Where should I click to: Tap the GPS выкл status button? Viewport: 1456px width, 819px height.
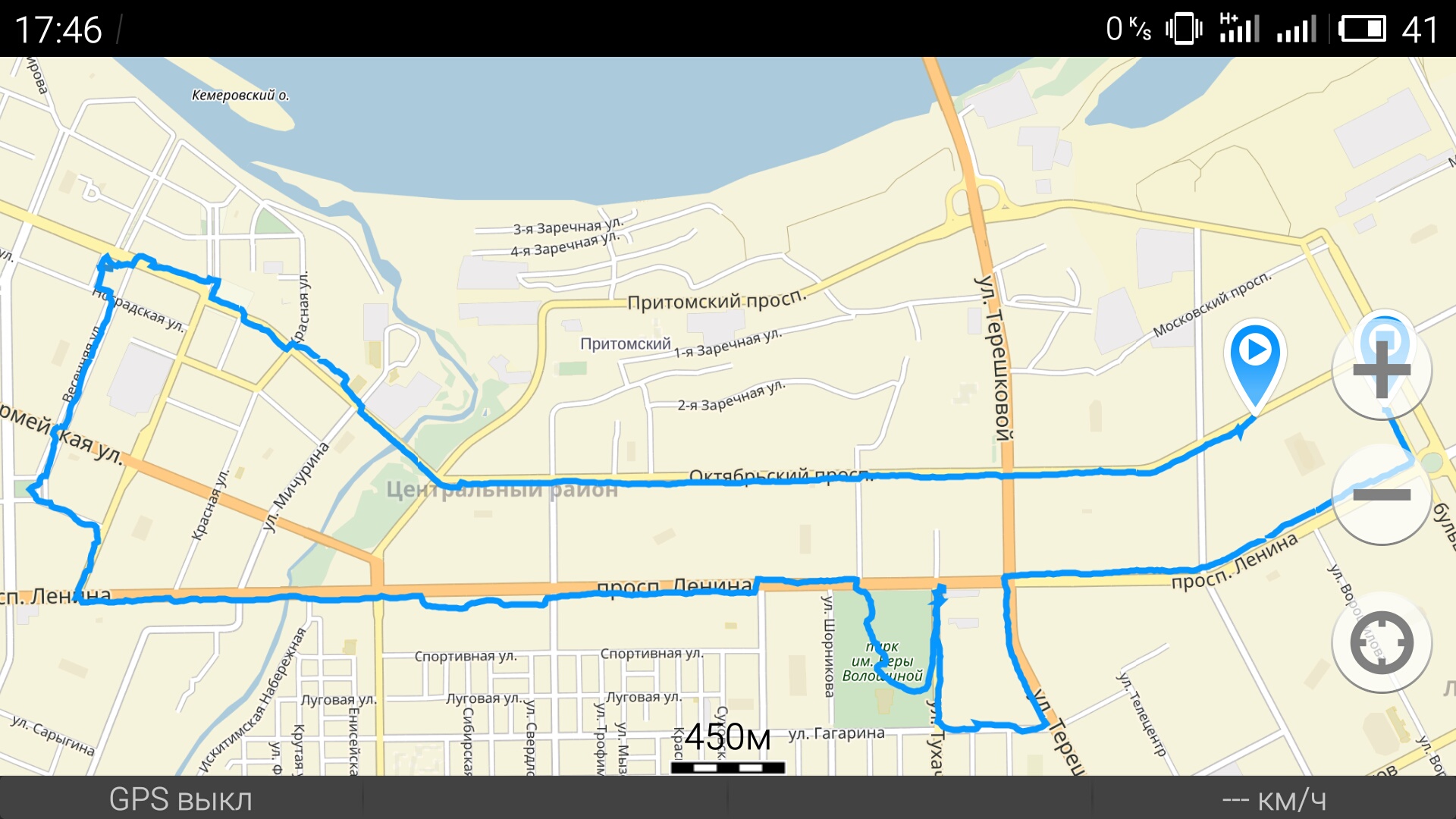tap(180, 799)
